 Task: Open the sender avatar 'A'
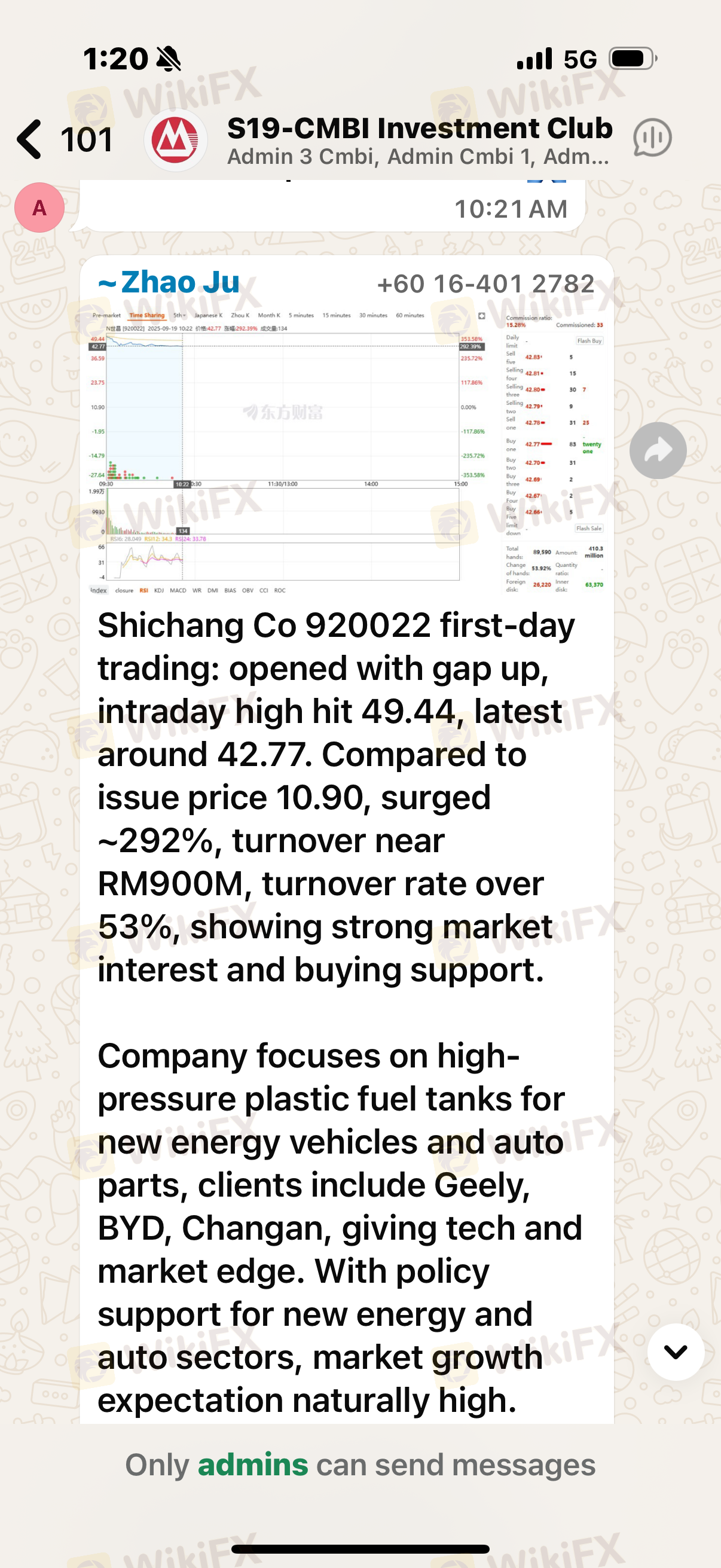(x=39, y=208)
